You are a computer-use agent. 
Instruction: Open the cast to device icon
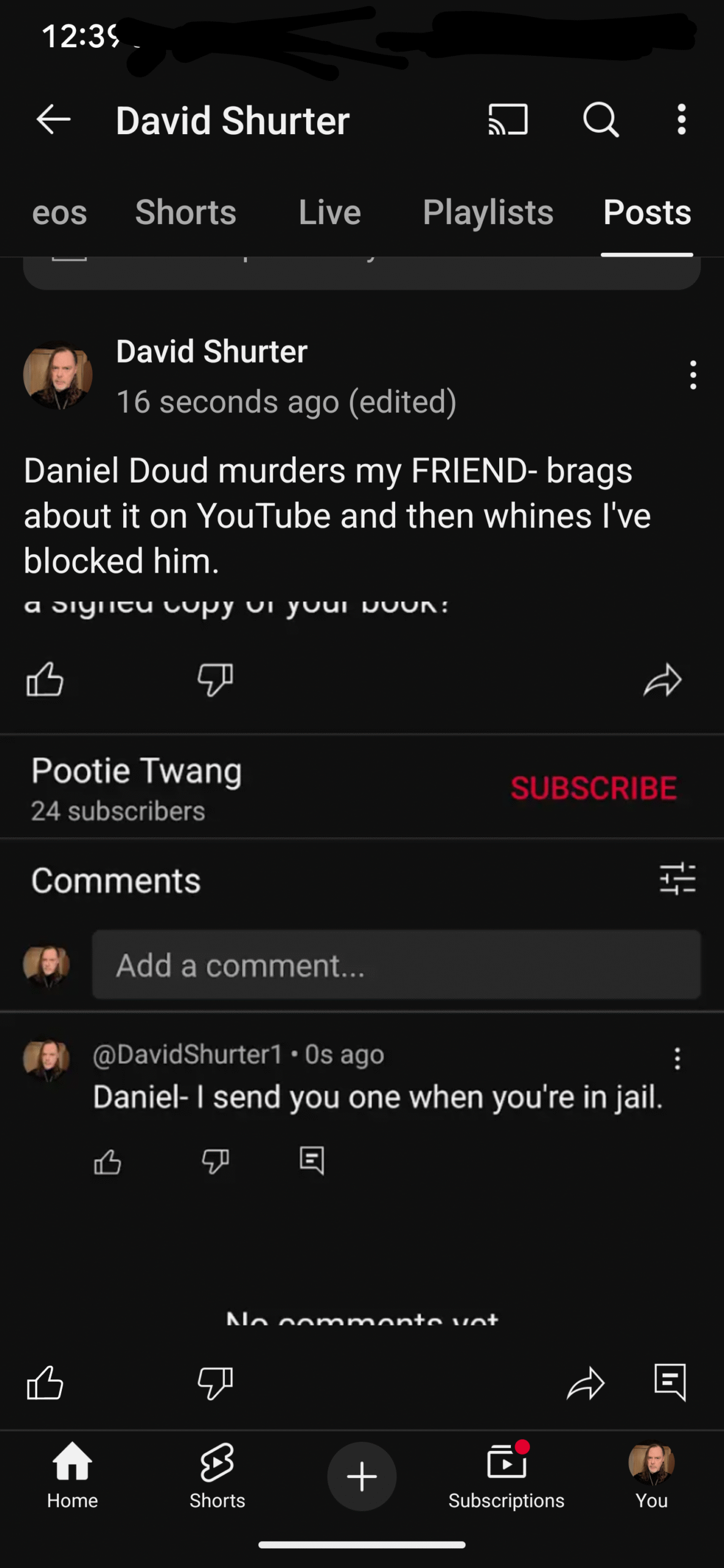click(x=508, y=119)
